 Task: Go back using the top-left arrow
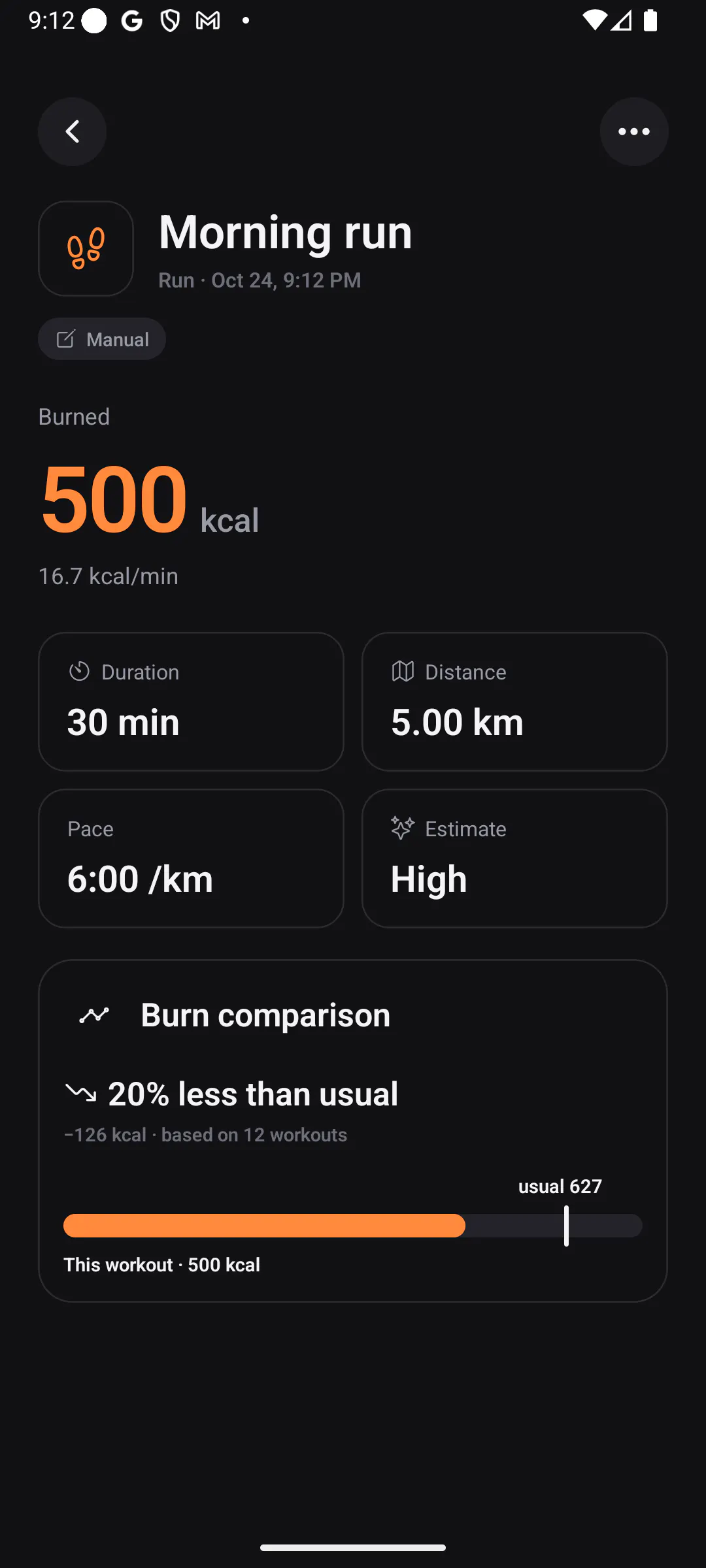coord(72,131)
